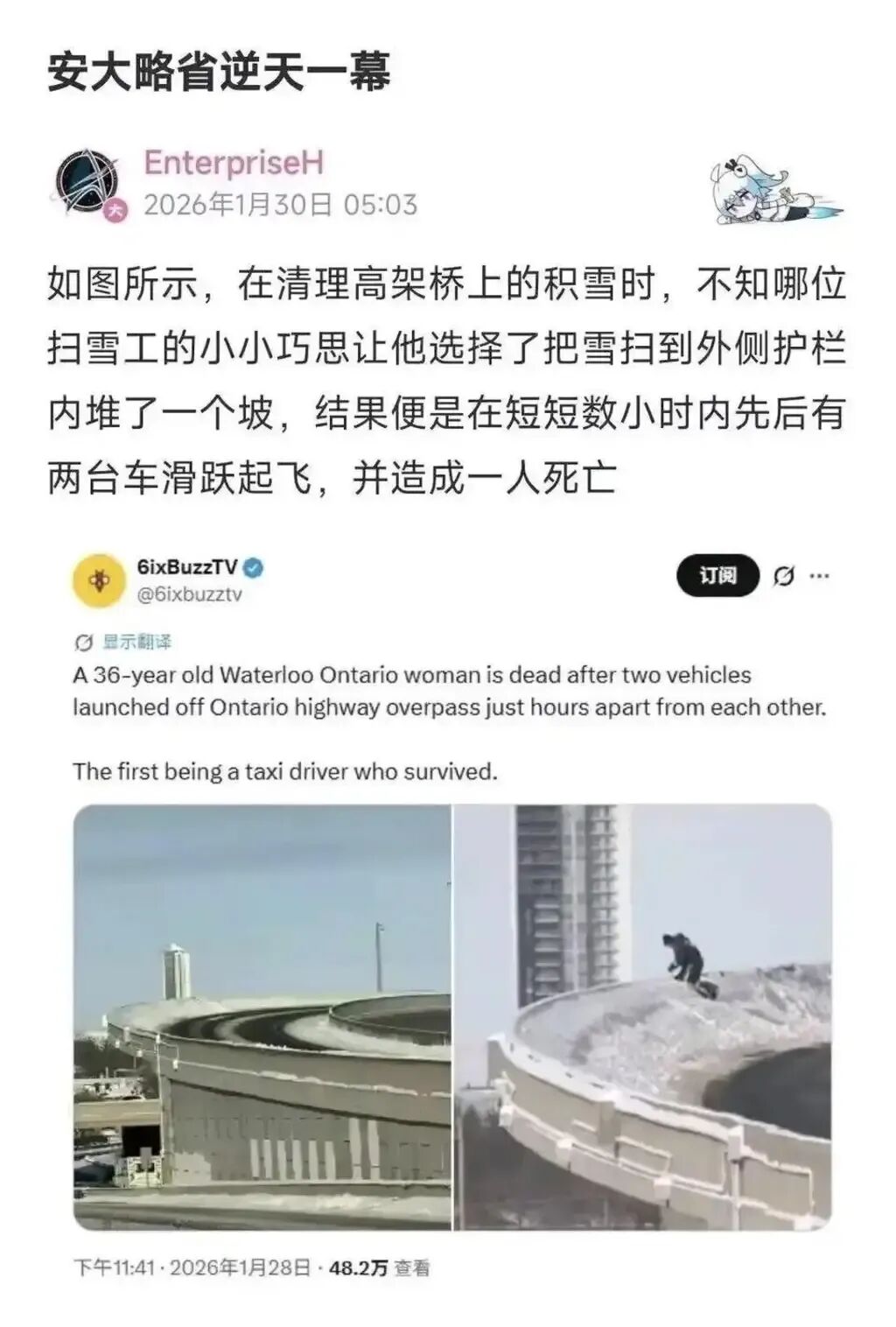Open EnterpriseH's profile avatar
The image size is (896, 1327).
(88, 182)
